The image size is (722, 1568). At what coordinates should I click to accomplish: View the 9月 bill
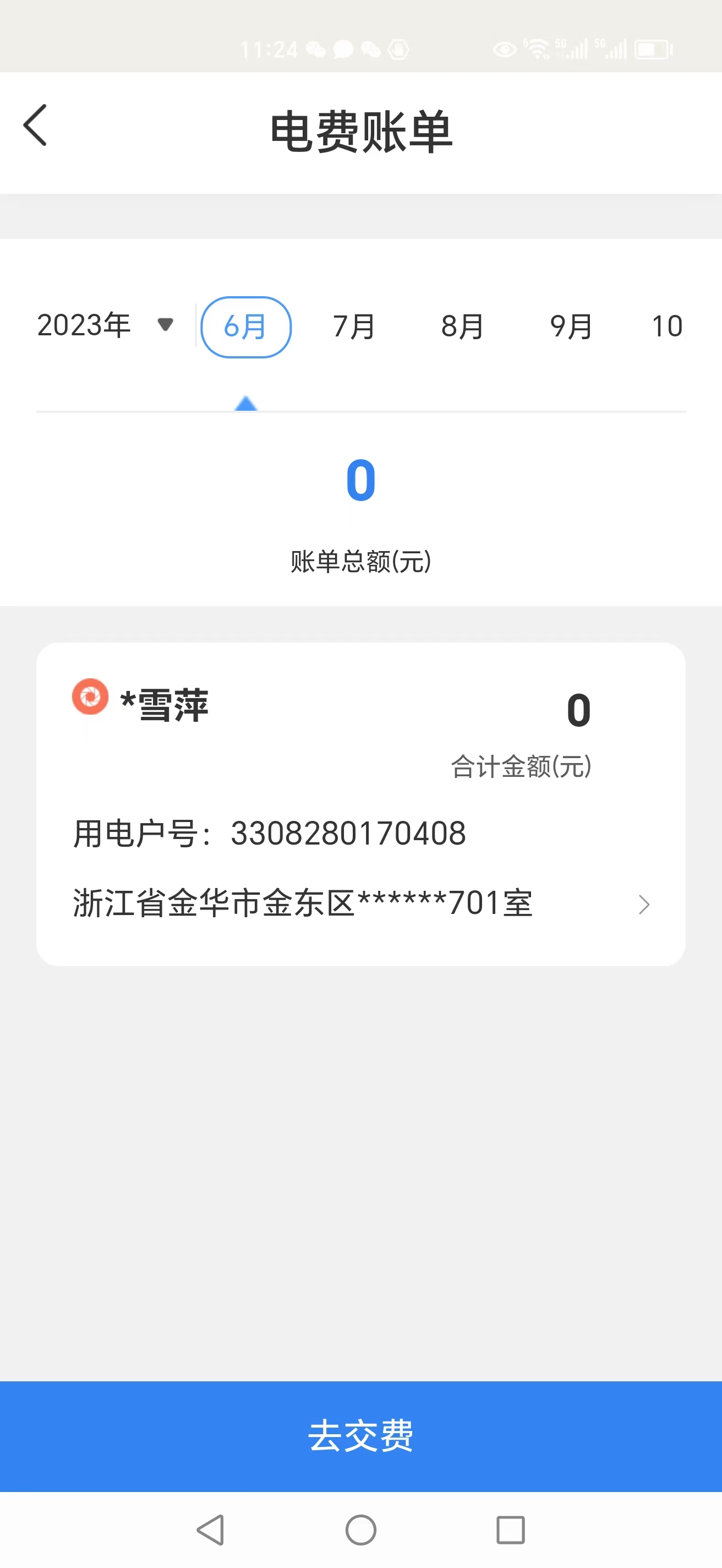[x=571, y=327]
